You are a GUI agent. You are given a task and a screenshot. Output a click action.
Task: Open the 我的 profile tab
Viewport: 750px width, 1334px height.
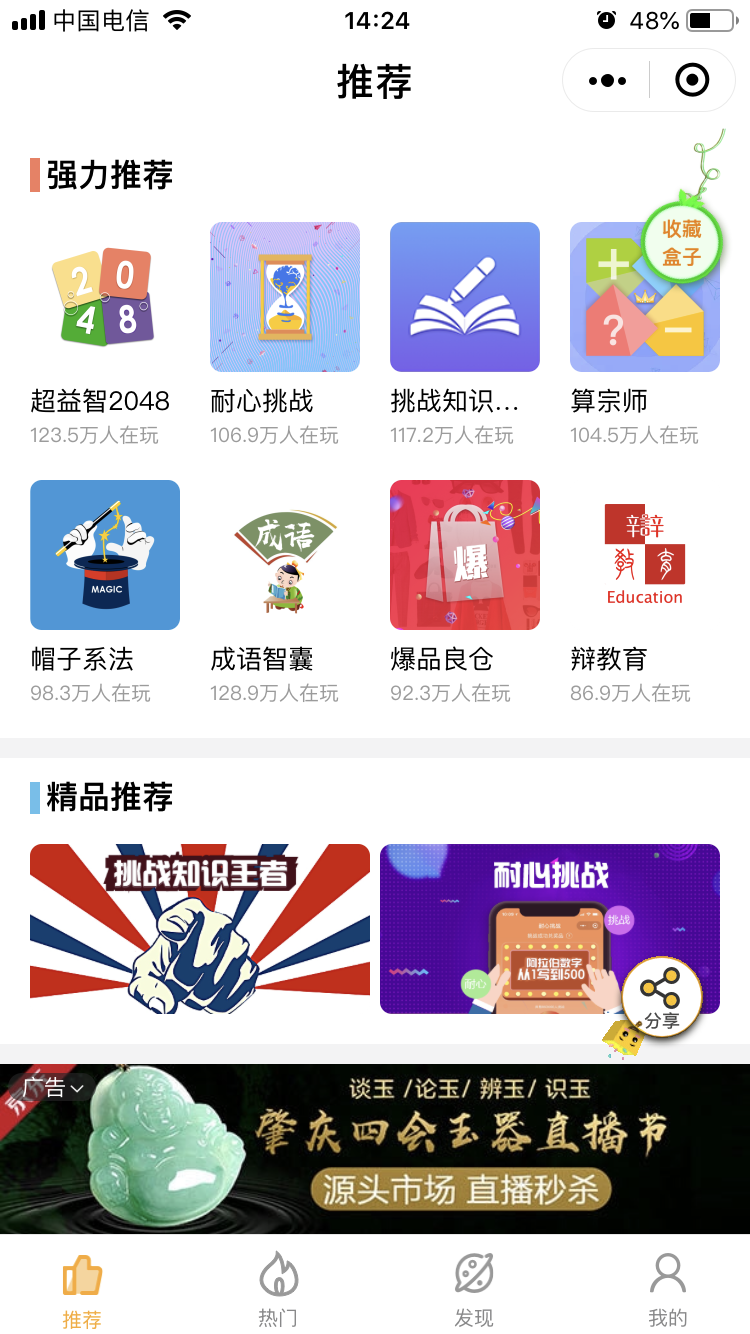[x=667, y=1290]
